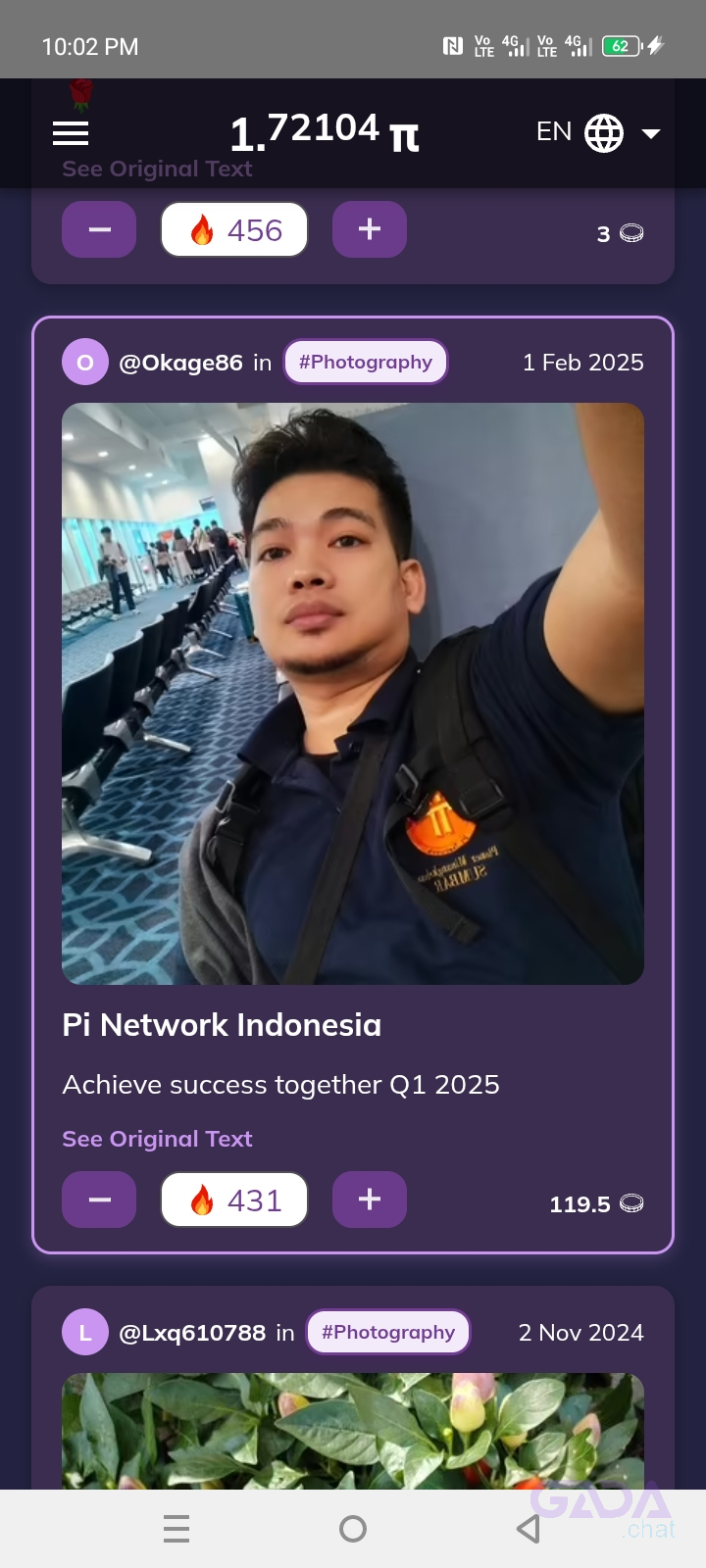Tap the 431 fire count button
The width and height of the screenshot is (706, 1568).
coord(234,1200)
